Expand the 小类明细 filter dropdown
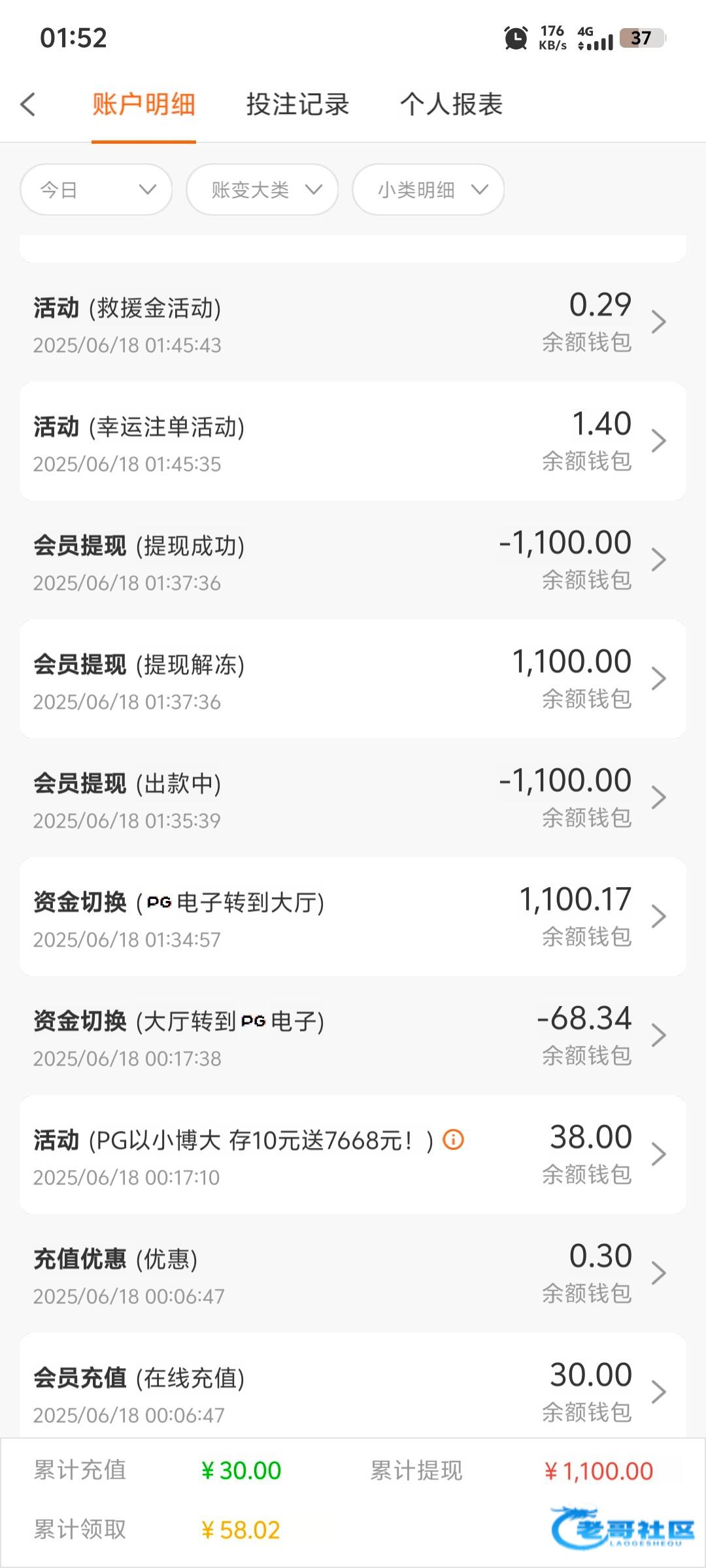The image size is (706, 1568). tap(428, 189)
